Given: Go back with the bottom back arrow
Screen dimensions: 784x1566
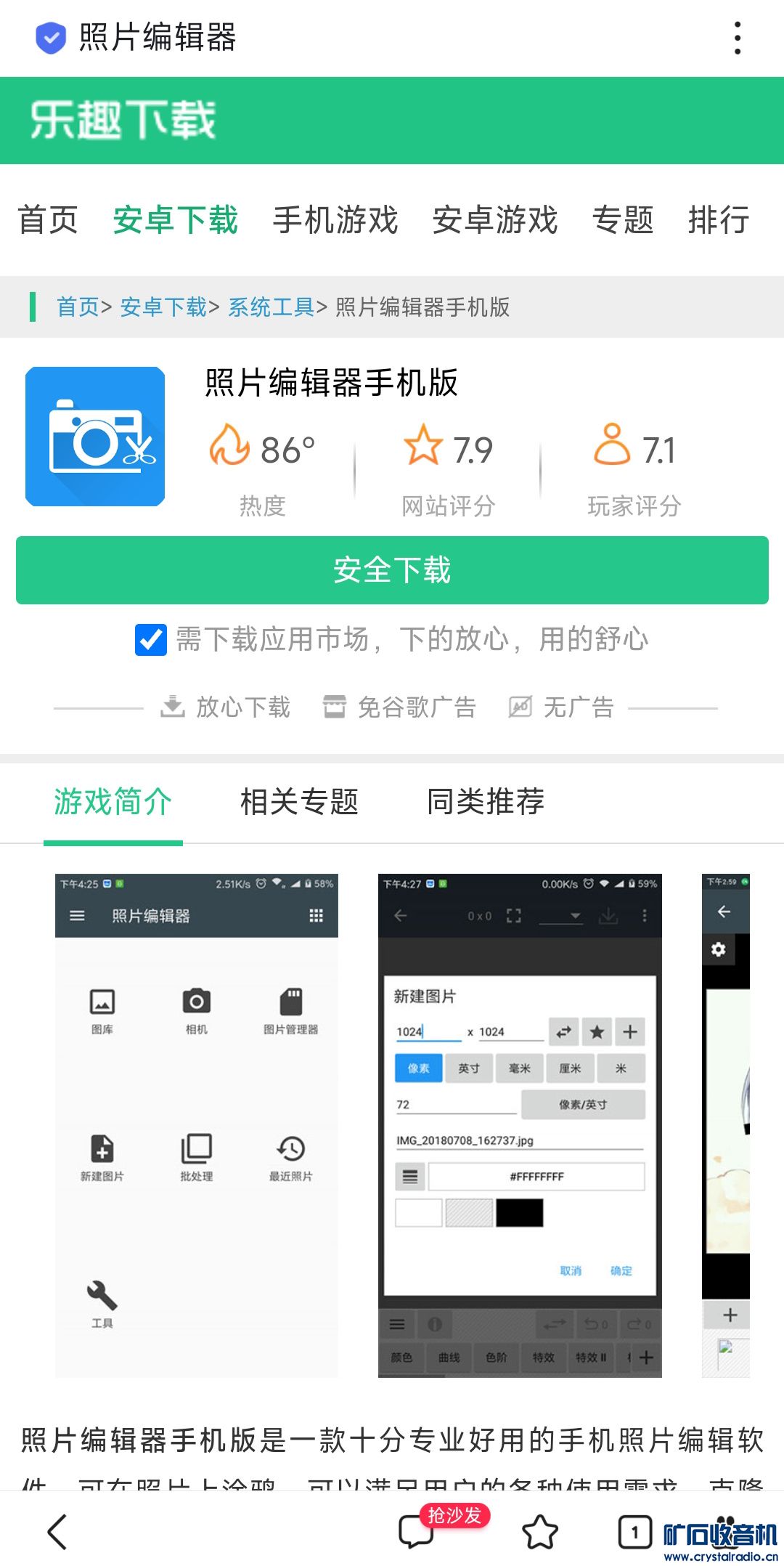Looking at the screenshot, I should click(x=58, y=1531).
